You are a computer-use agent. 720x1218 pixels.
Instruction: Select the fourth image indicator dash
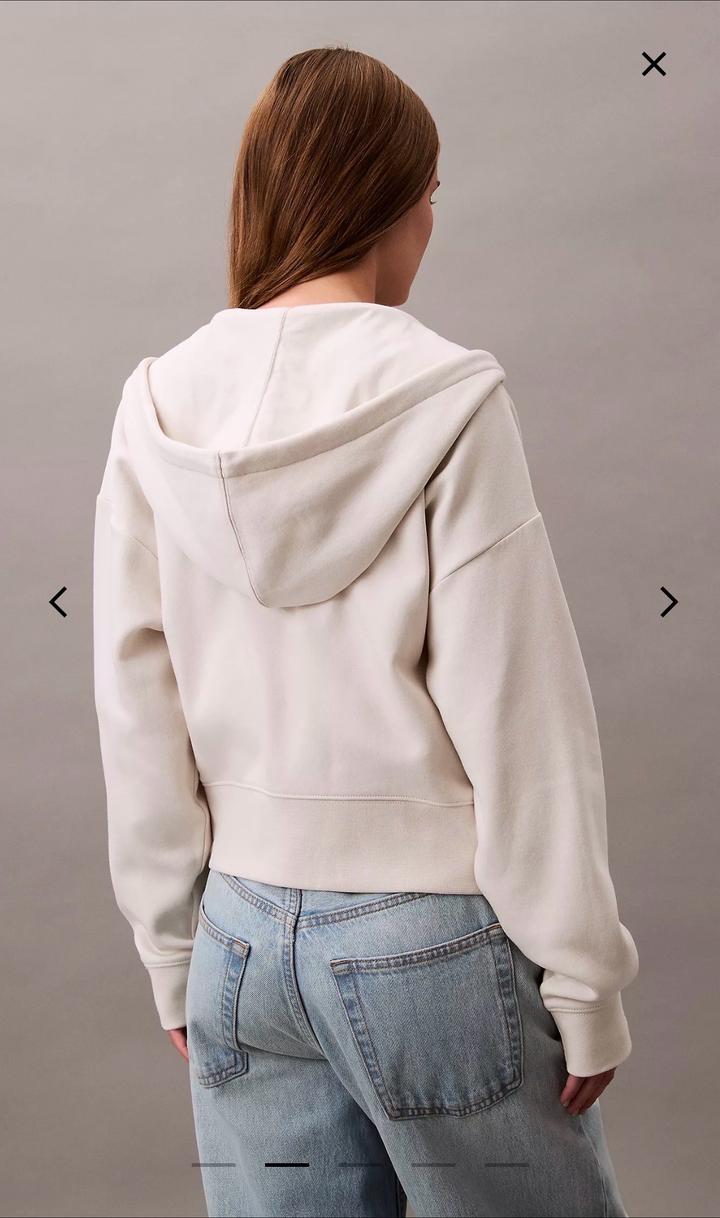(x=433, y=1164)
